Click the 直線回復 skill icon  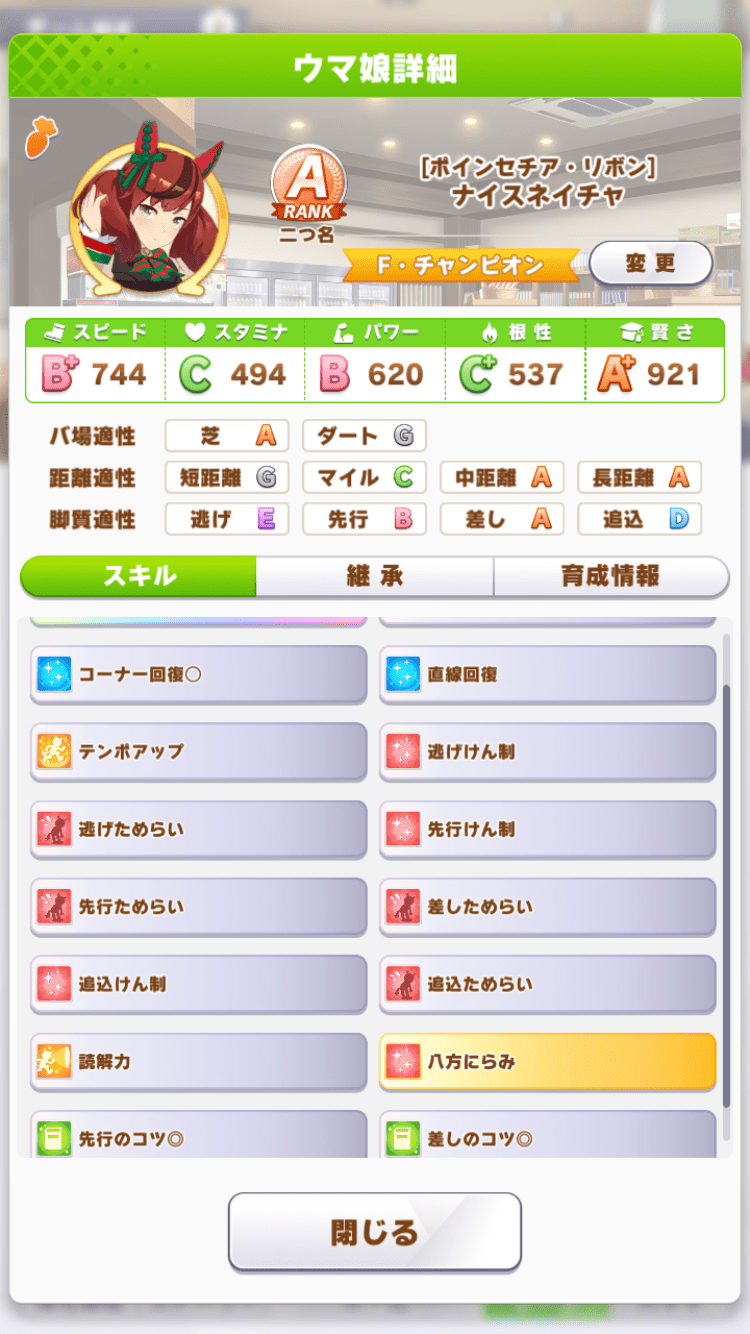coord(400,676)
